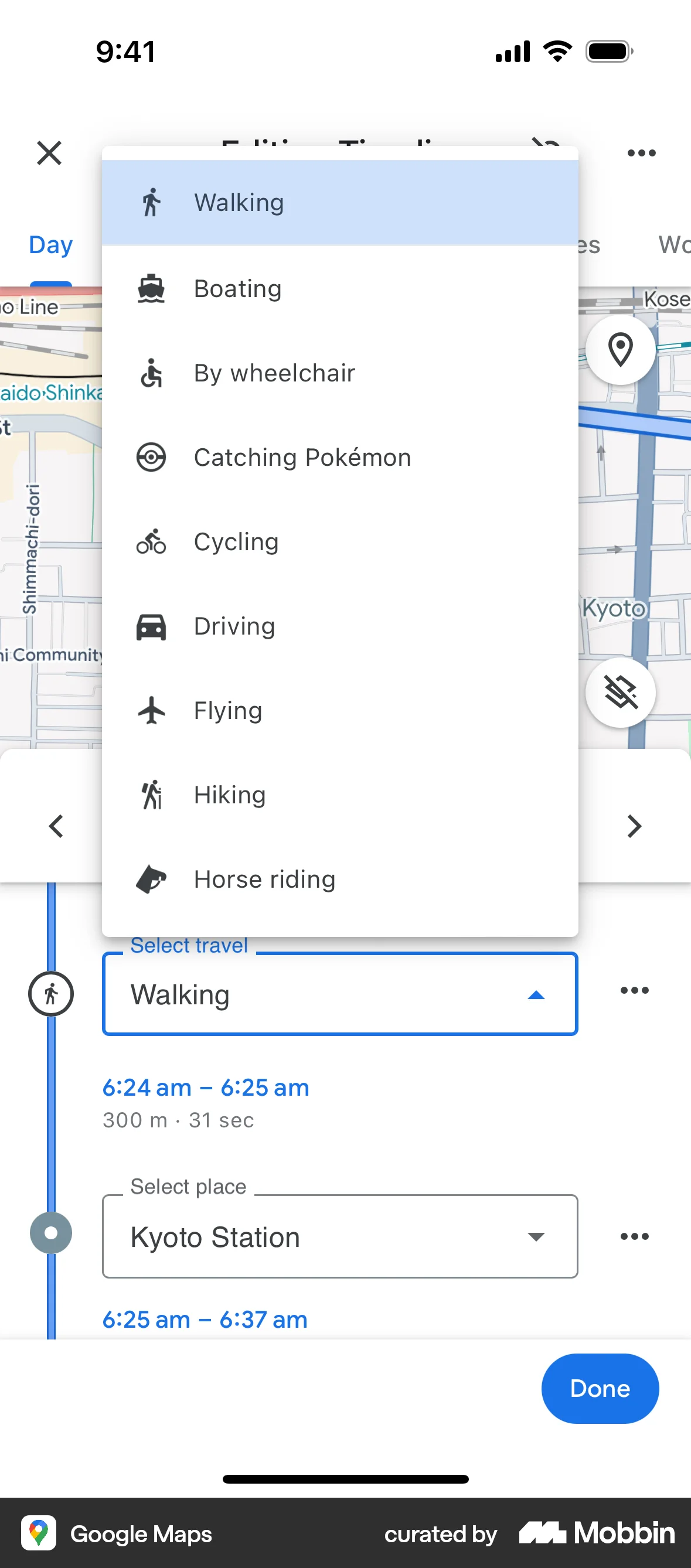The width and height of the screenshot is (691, 1568).
Task: Tap the 6:24 am – 6:25 am time link
Action: pyautogui.click(x=206, y=1087)
